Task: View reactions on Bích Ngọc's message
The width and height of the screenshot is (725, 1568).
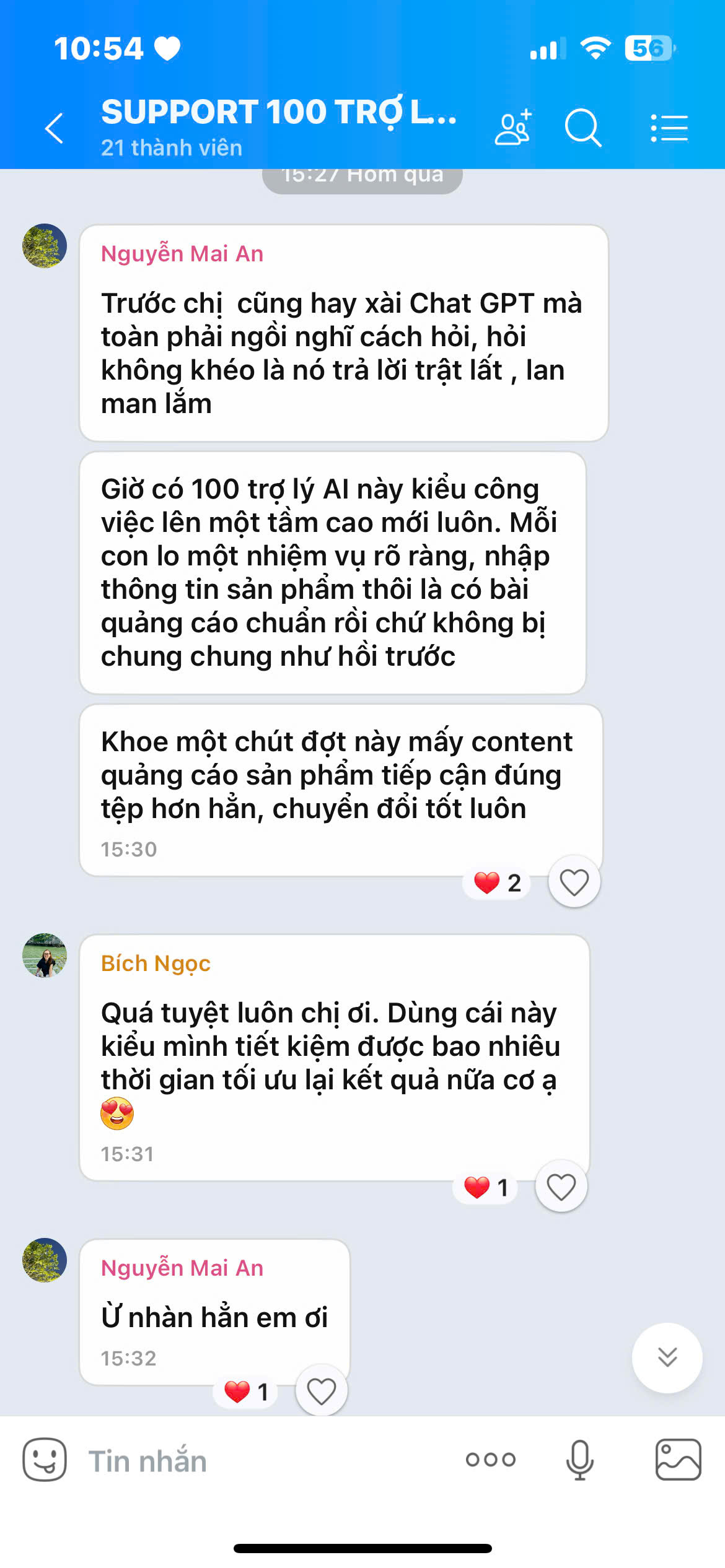Action: (x=486, y=1187)
